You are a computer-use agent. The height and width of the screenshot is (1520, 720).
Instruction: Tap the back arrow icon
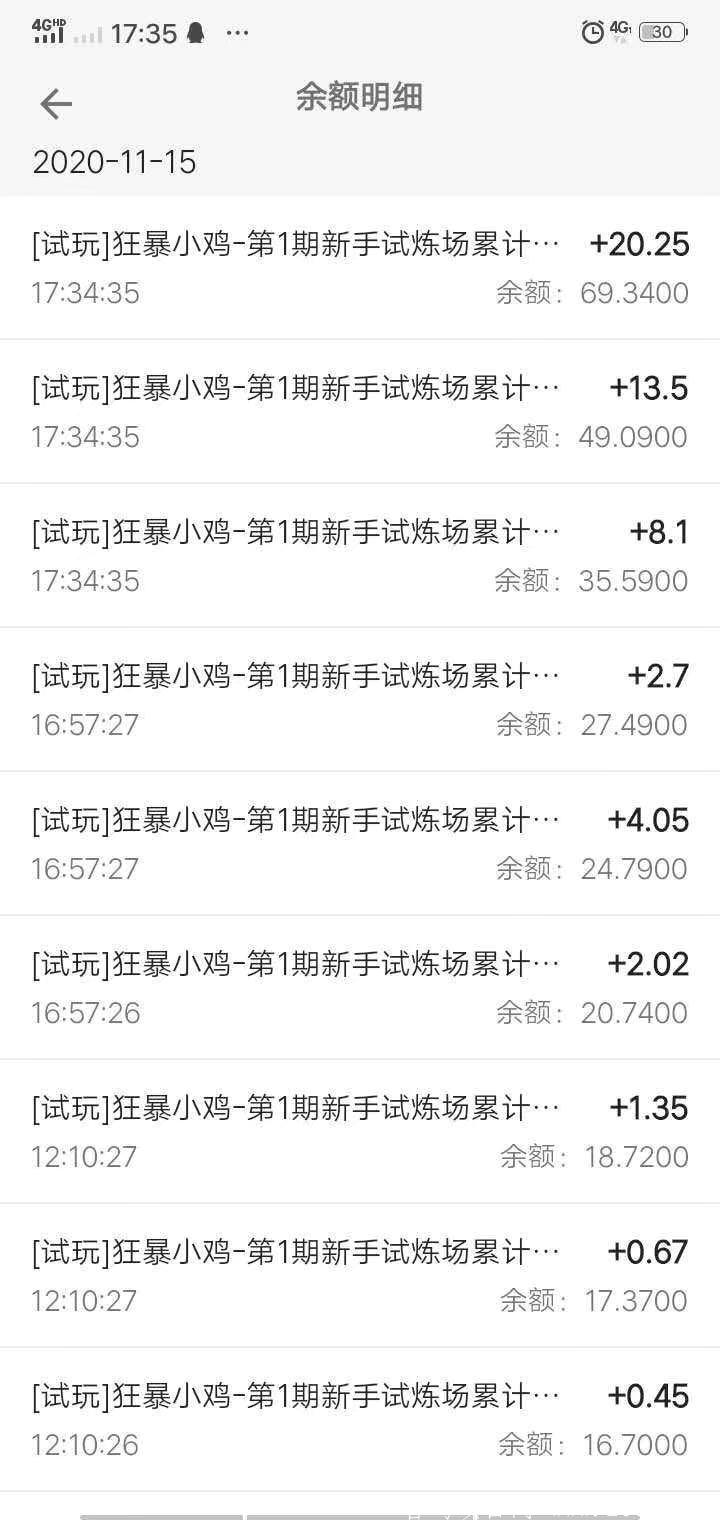click(57, 104)
